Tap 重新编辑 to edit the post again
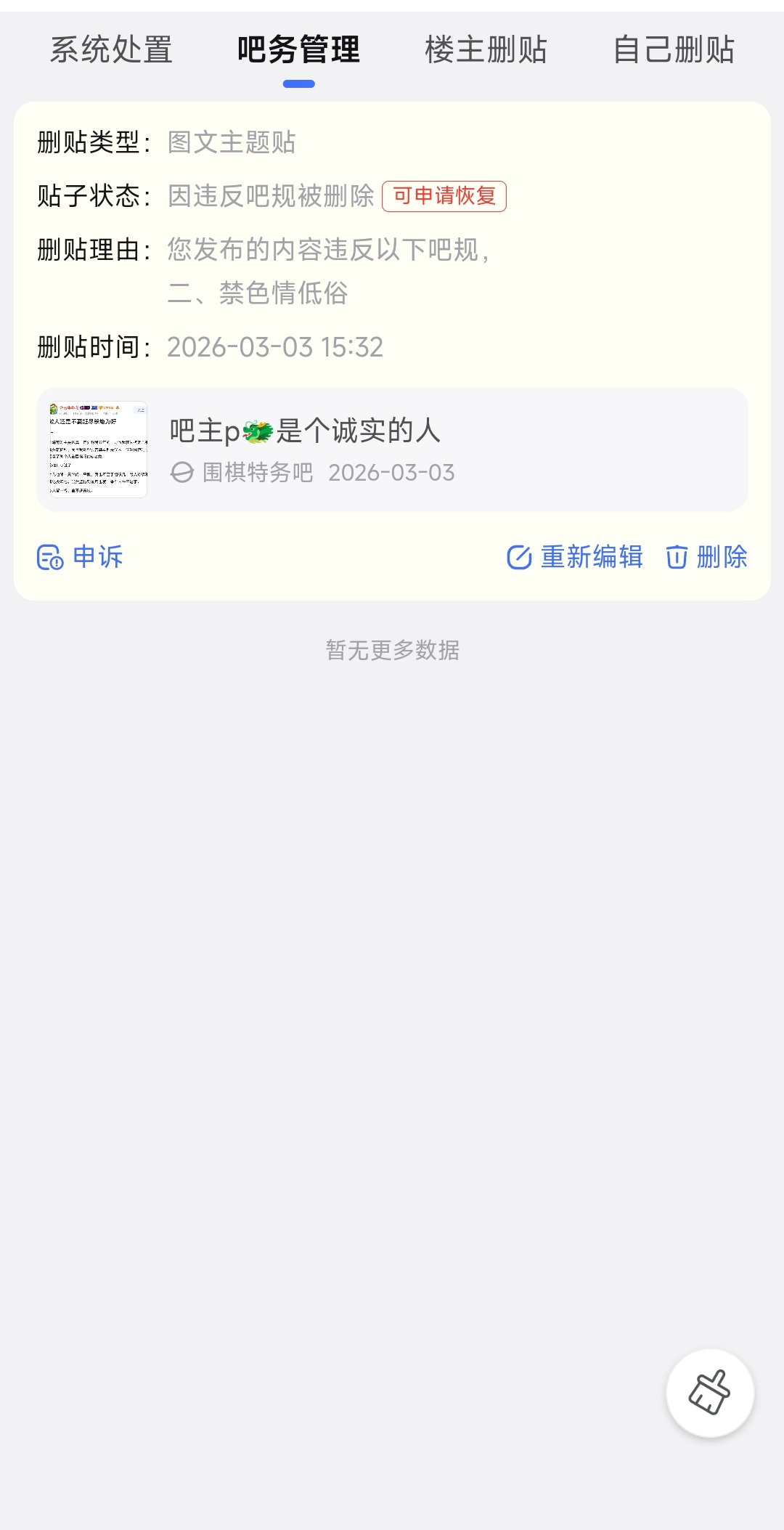The width and height of the screenshot is (784, 1530). tap(574, 557)
